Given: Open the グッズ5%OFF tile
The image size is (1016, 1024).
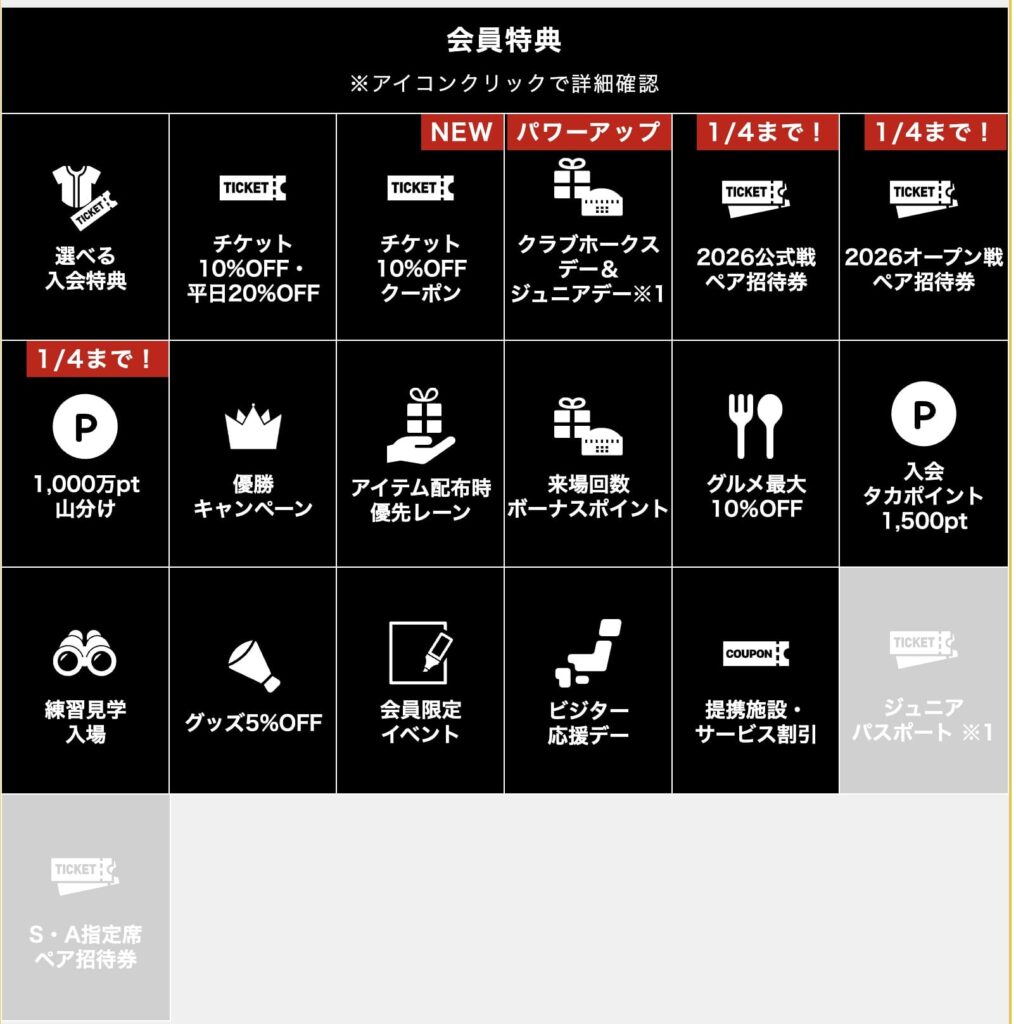Looking at the screenshot, I should (x=252, y=681).
